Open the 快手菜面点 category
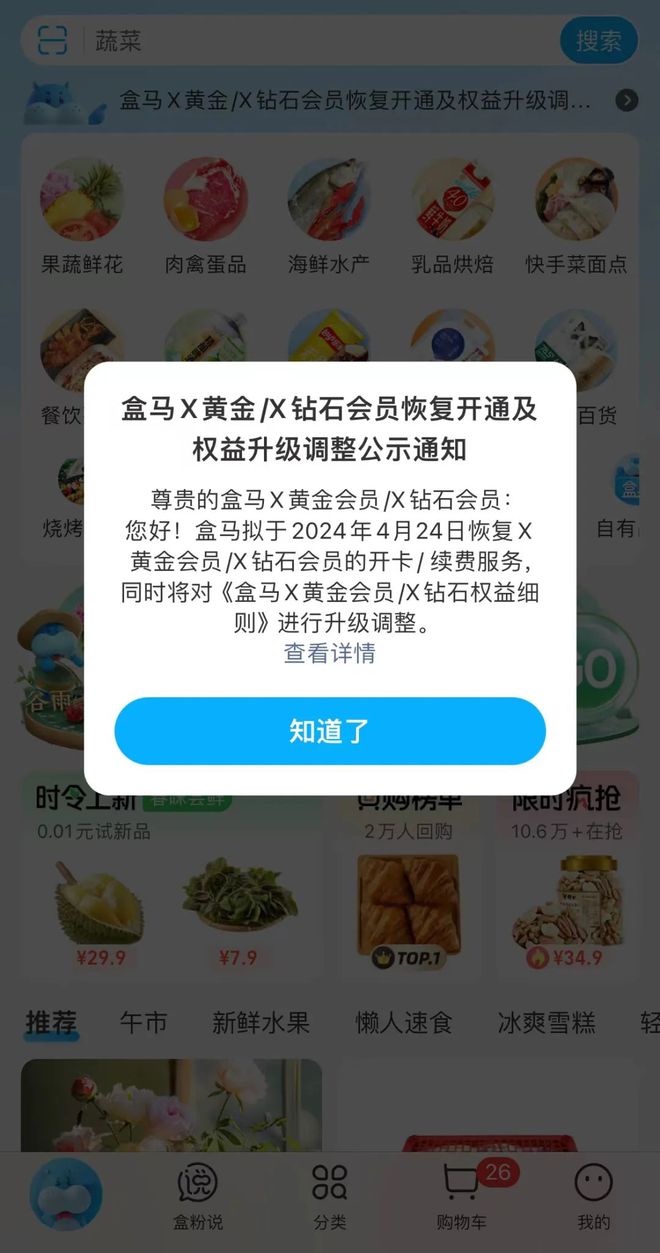 (x=576, y=216)
